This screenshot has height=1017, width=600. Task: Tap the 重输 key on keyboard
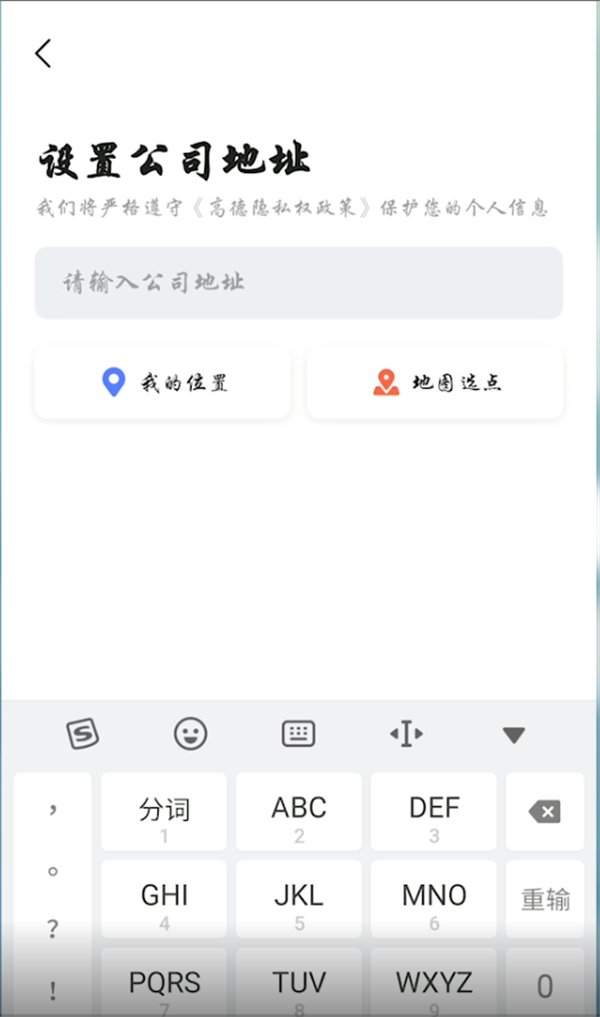[x=545, y=899]
